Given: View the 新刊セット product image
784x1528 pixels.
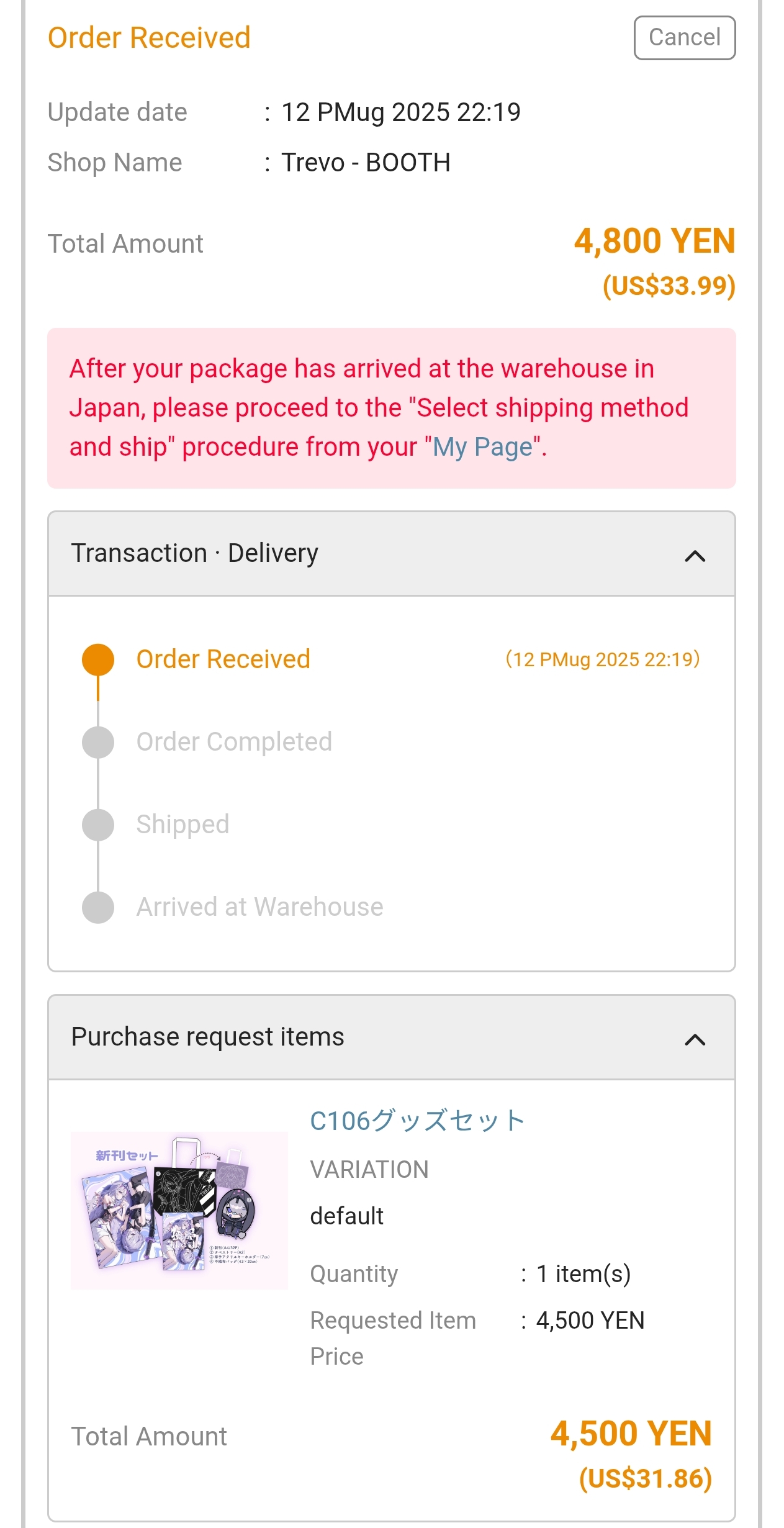Looking at the screenshot, I should [x=179, y=1210].
